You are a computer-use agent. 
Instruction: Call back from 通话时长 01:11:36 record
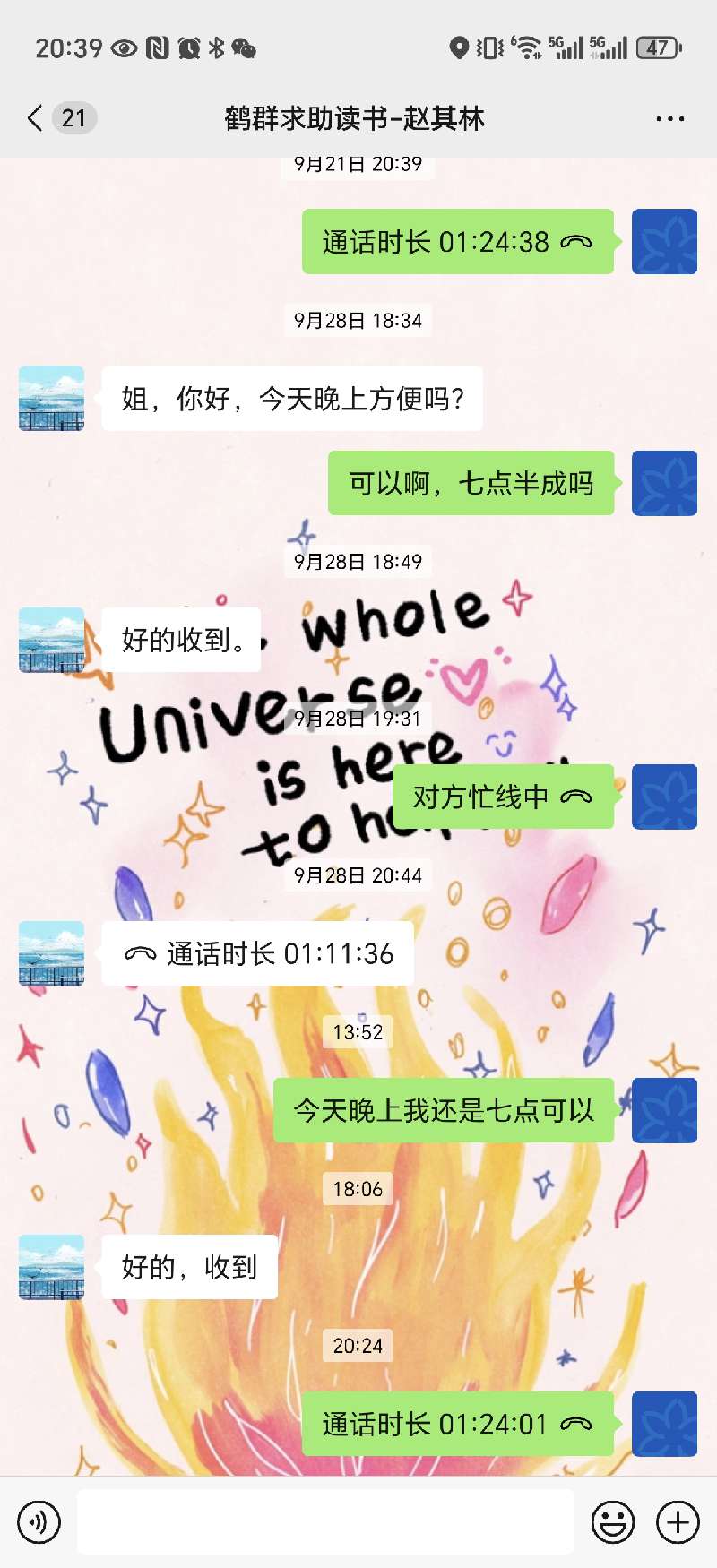pyautogui.click(x=258, y=954)
